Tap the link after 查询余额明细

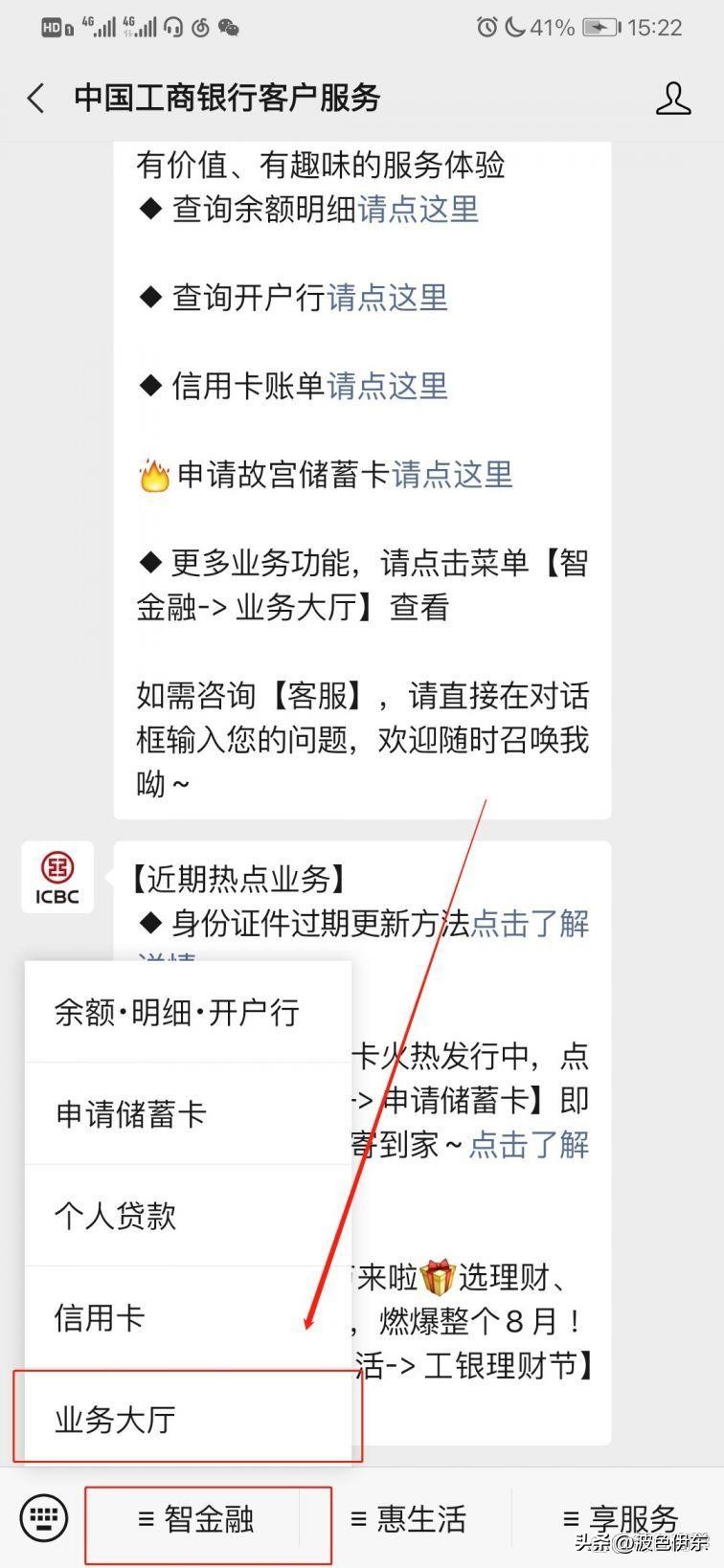point(419,210)
